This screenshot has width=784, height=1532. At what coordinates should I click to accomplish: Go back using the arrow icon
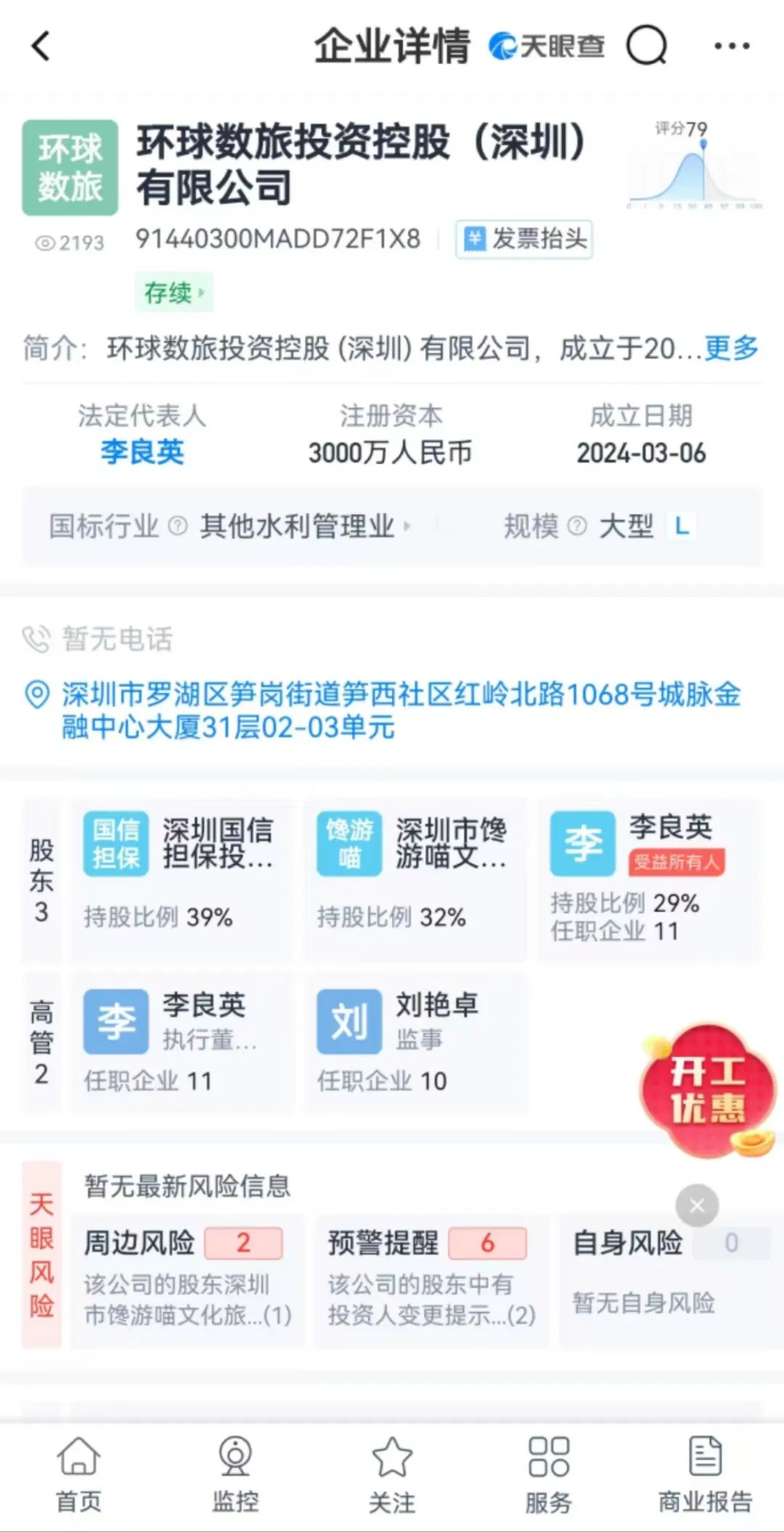tap(41, 46)
